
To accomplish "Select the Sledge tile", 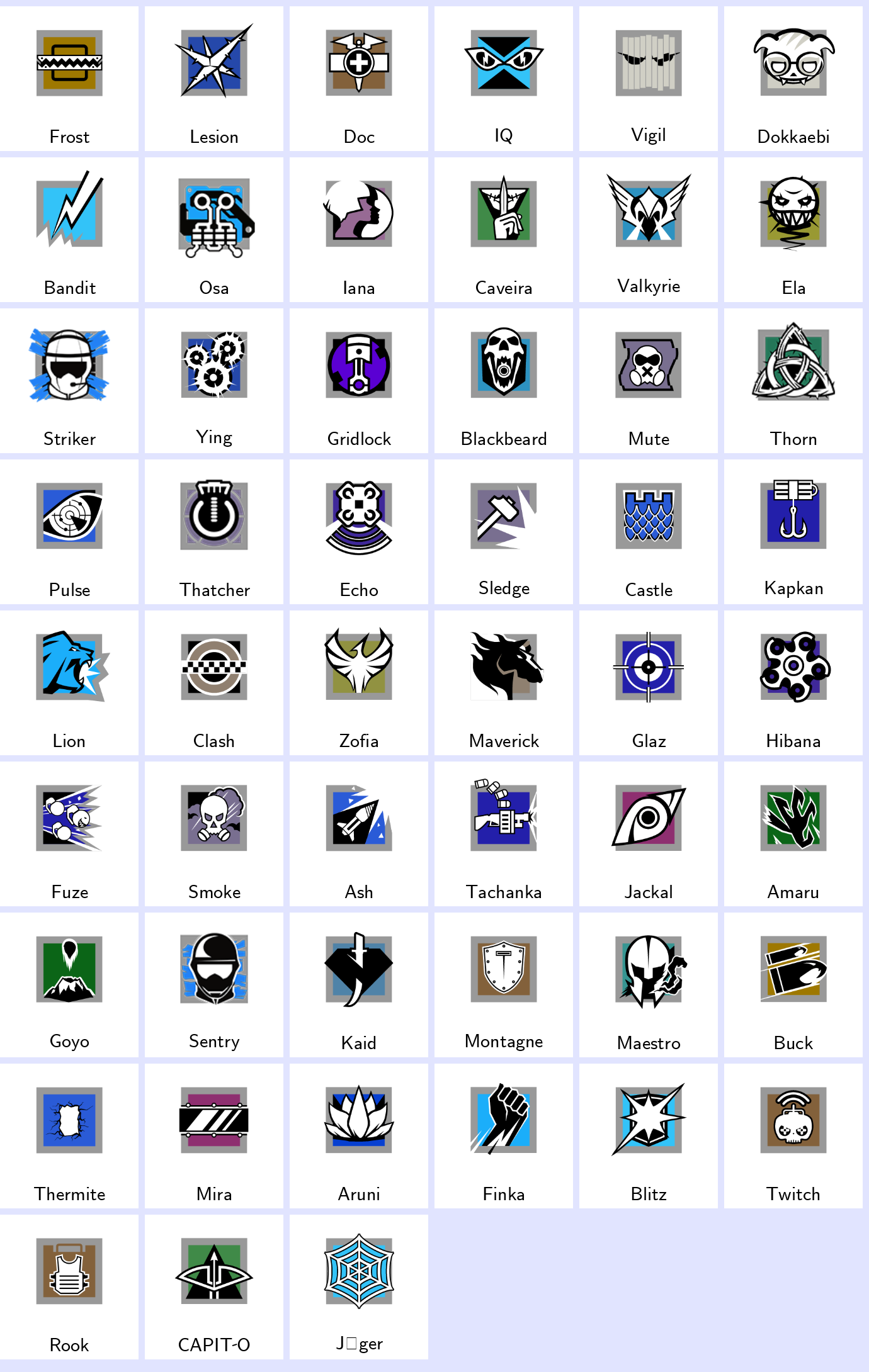I will (504, 532).
